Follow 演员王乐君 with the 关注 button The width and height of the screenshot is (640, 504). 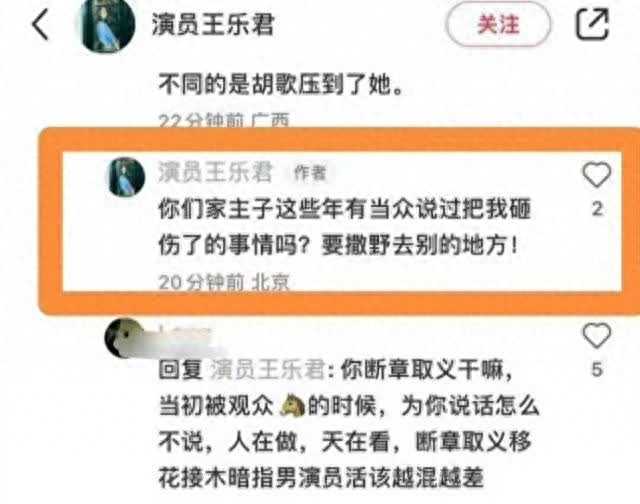point(497,25)
